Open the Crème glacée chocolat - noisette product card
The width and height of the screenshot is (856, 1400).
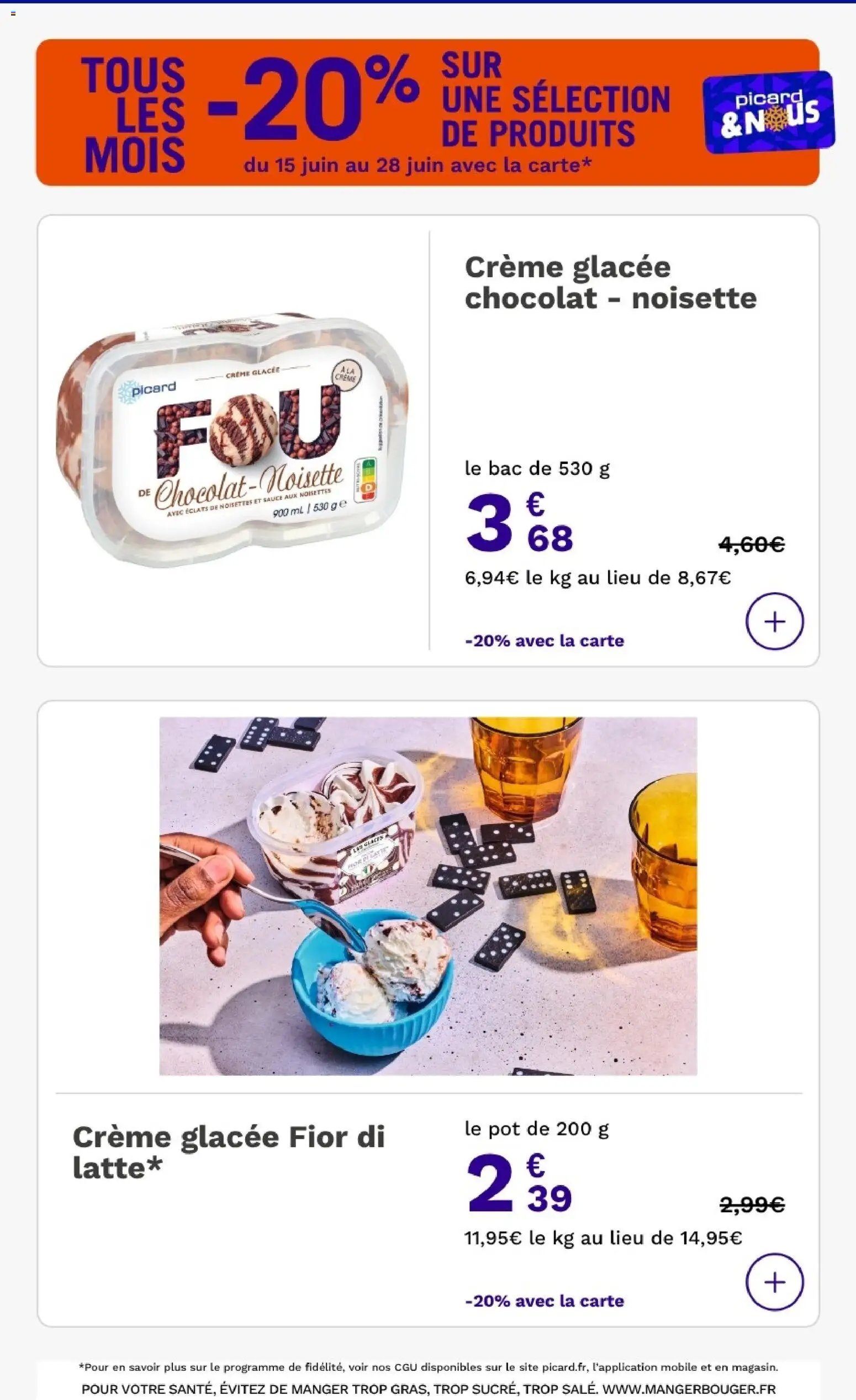click(429, 440)
